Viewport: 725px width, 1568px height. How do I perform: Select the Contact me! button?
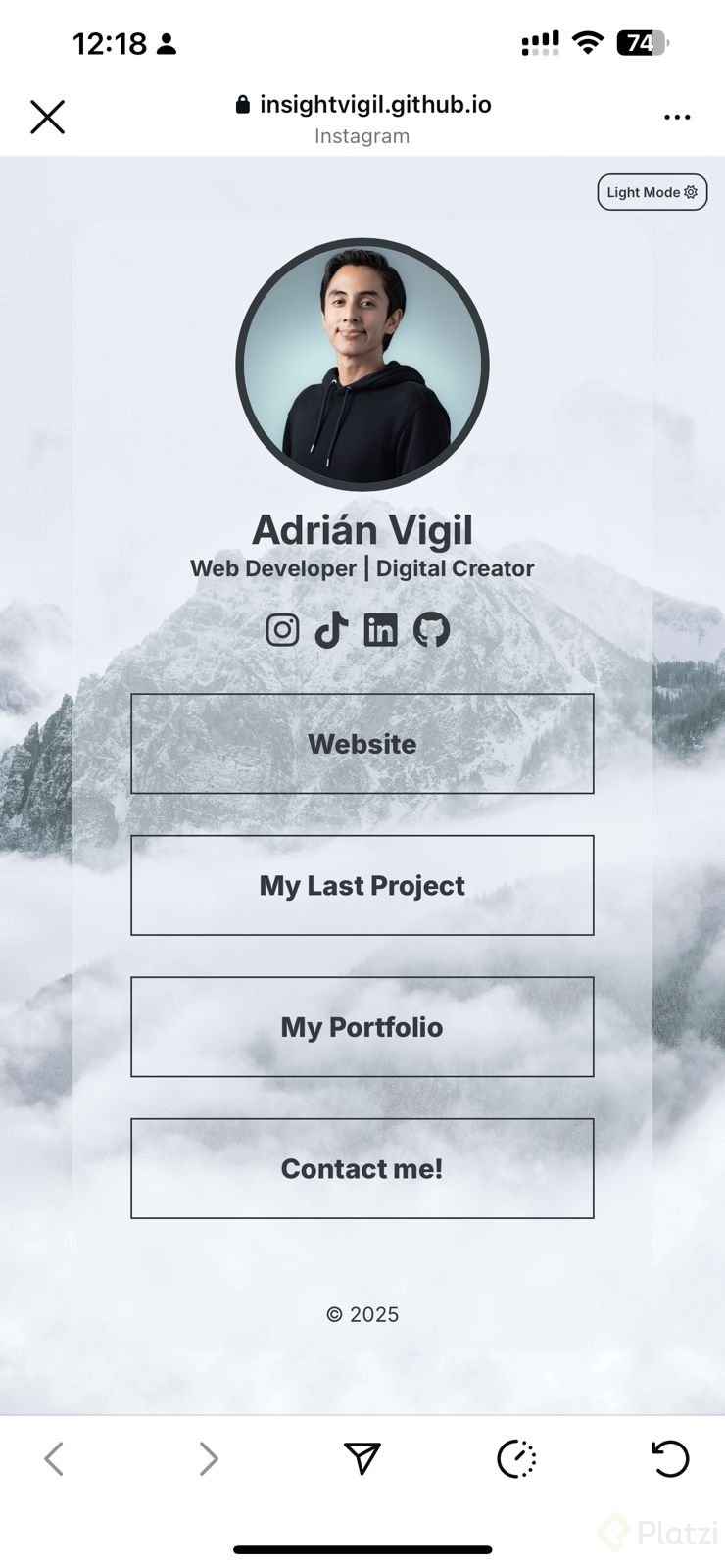tap(362, 1168)
